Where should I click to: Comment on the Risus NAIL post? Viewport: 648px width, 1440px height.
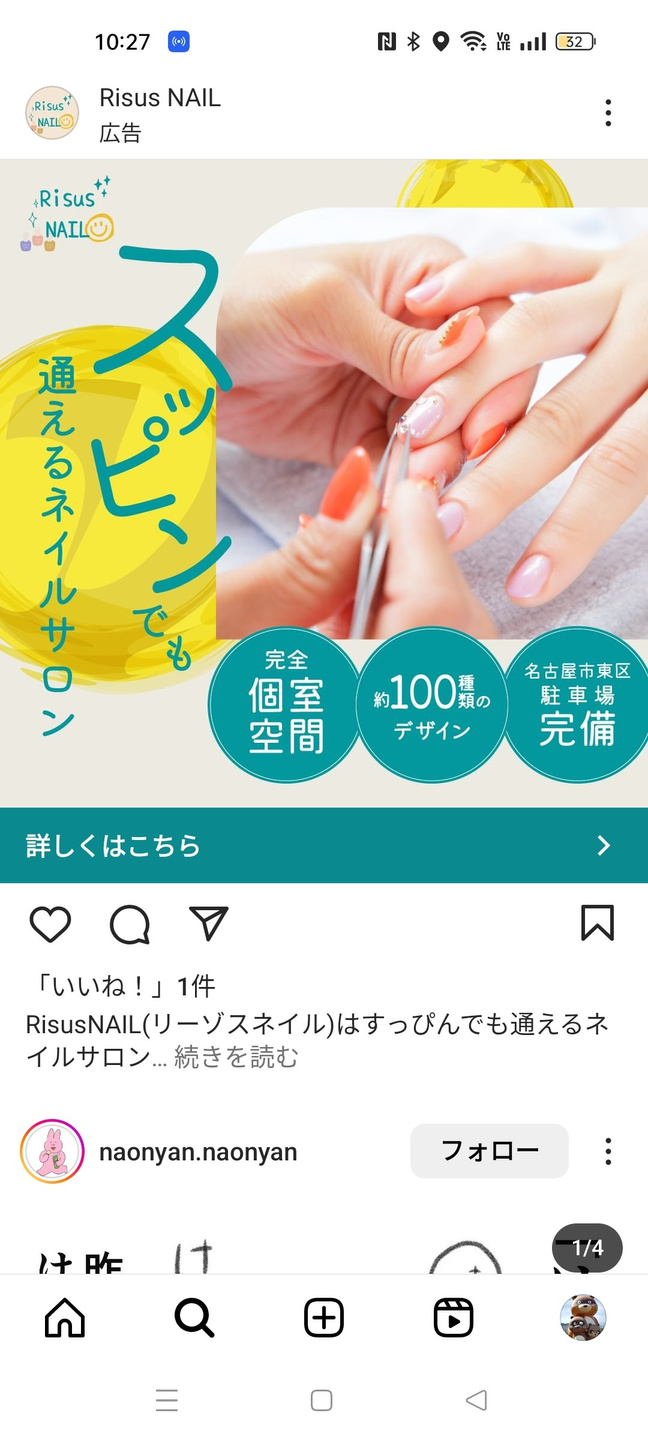[130, 924]
